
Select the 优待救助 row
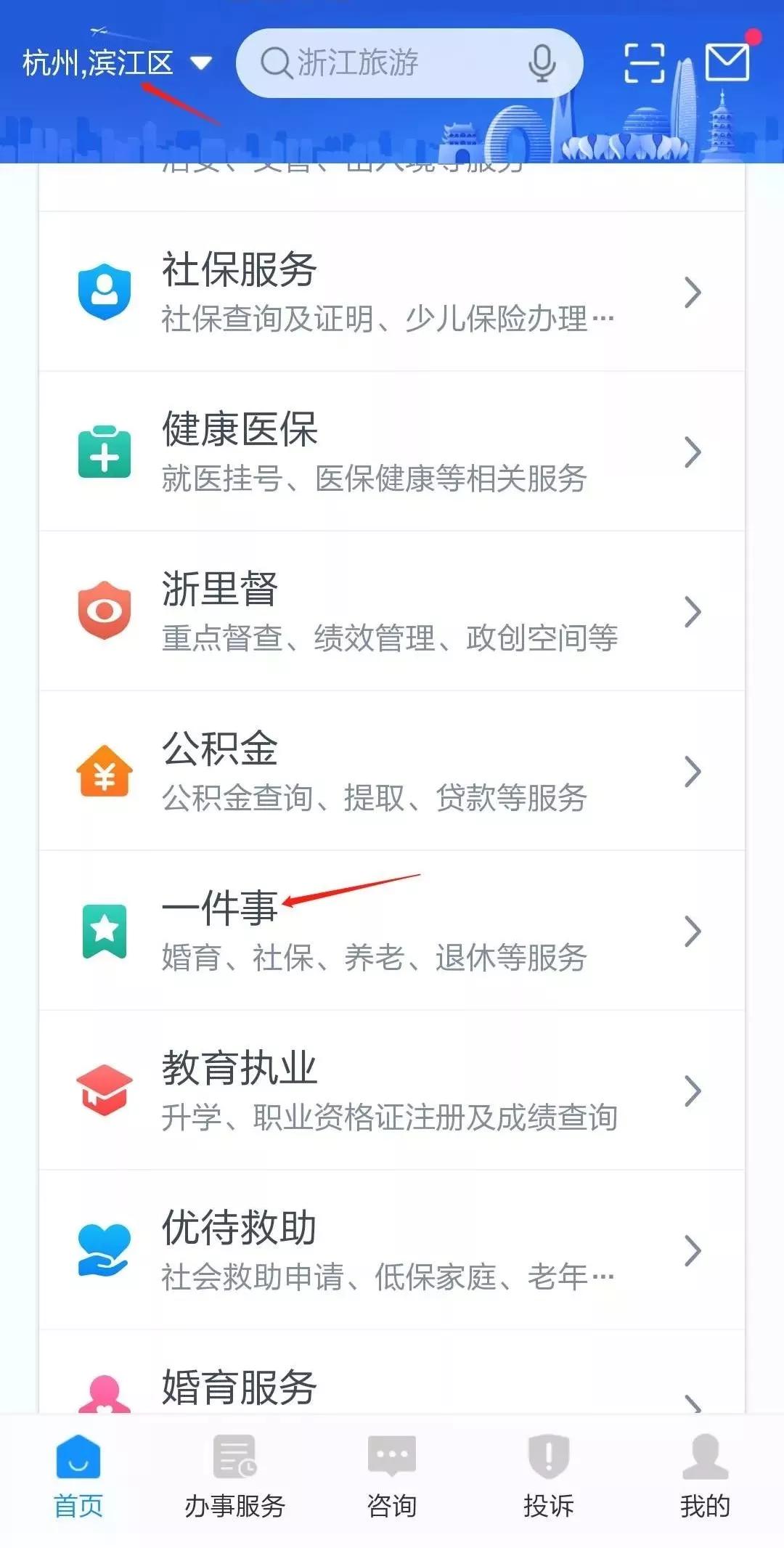coord(392,1250)
